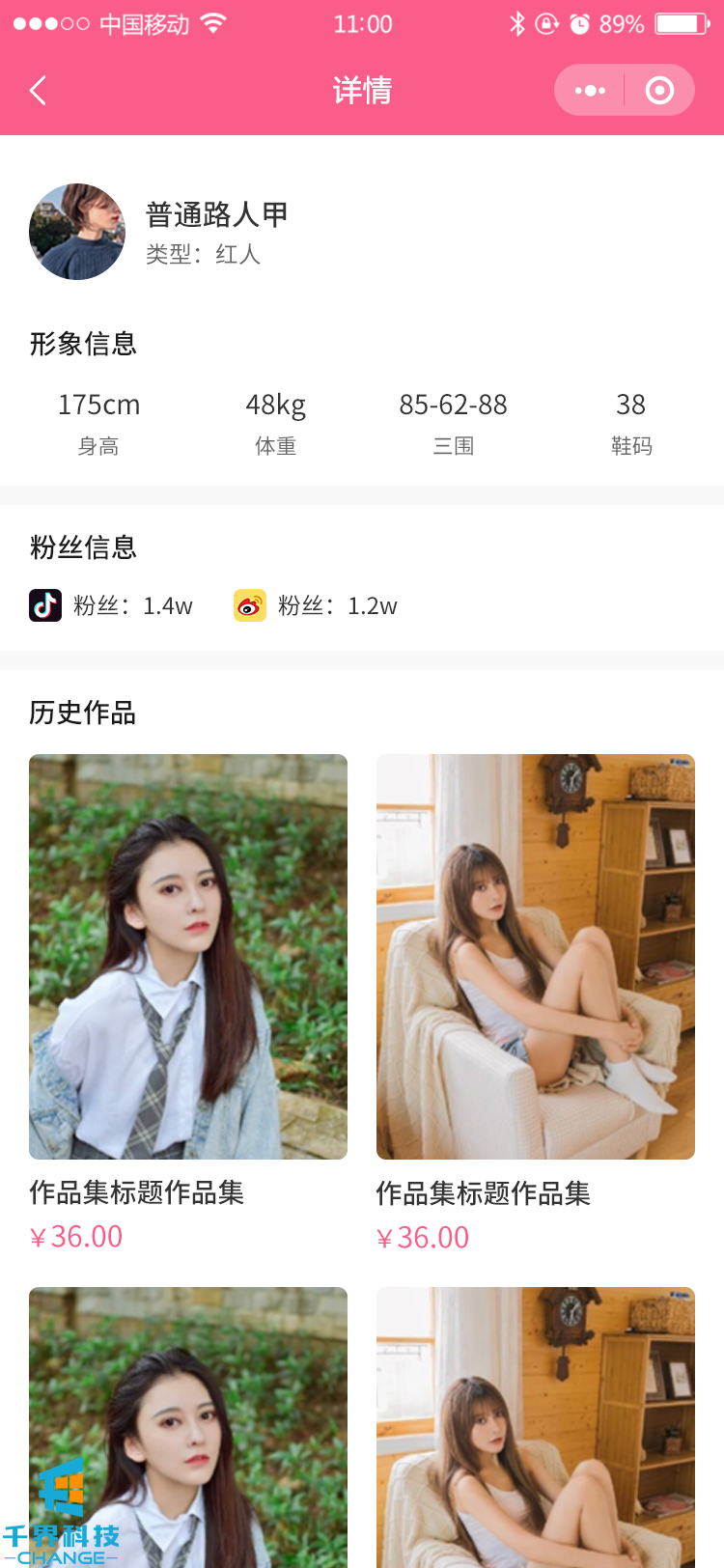Go back using the header arrow
This screenshot has height=1568, width=724.
click(39, 91)
